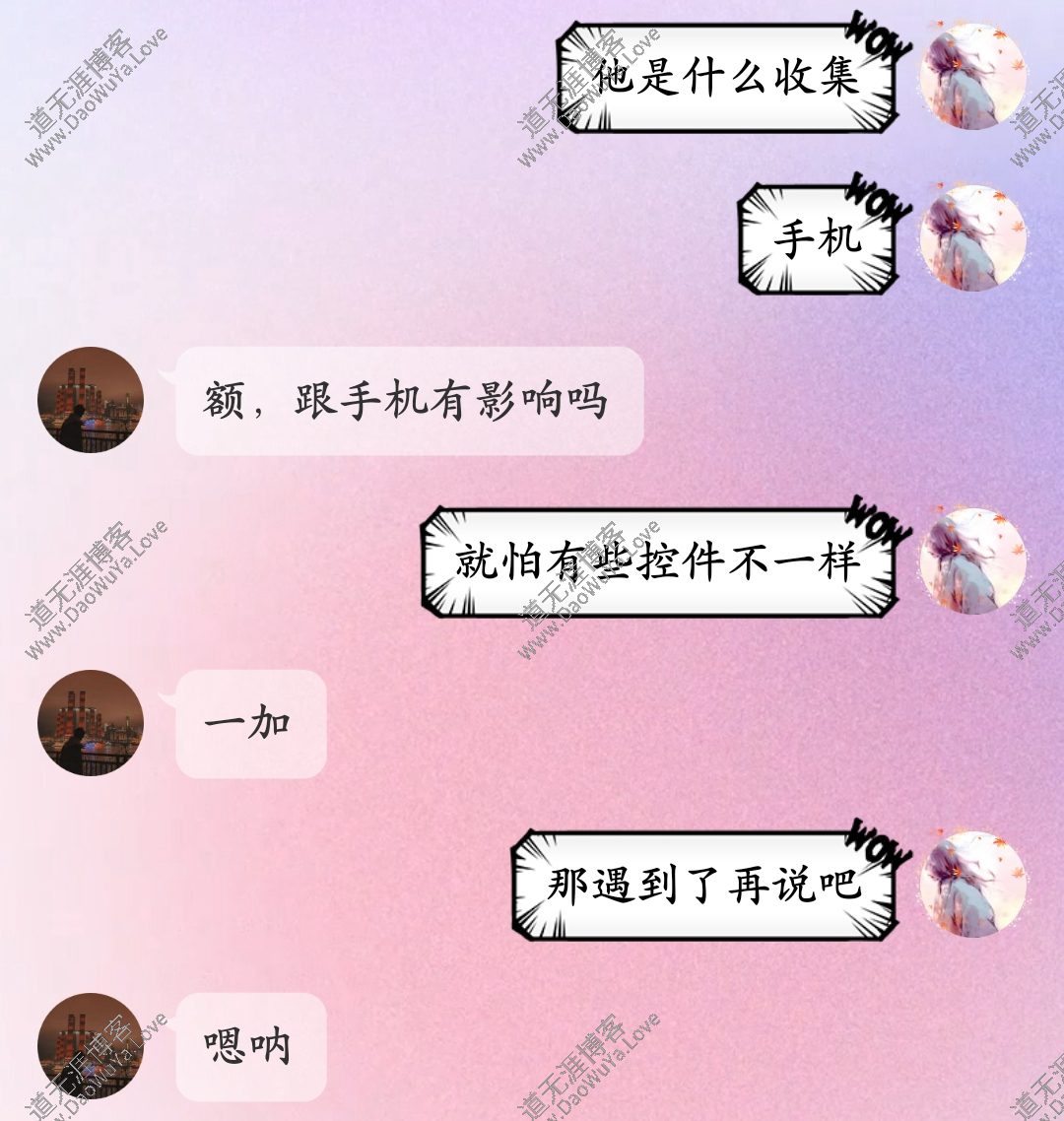The height and width of the screenshot is (1121, 1064).
Task: Open sender avatar beside "他是什么收集" message
Action: 972,77
